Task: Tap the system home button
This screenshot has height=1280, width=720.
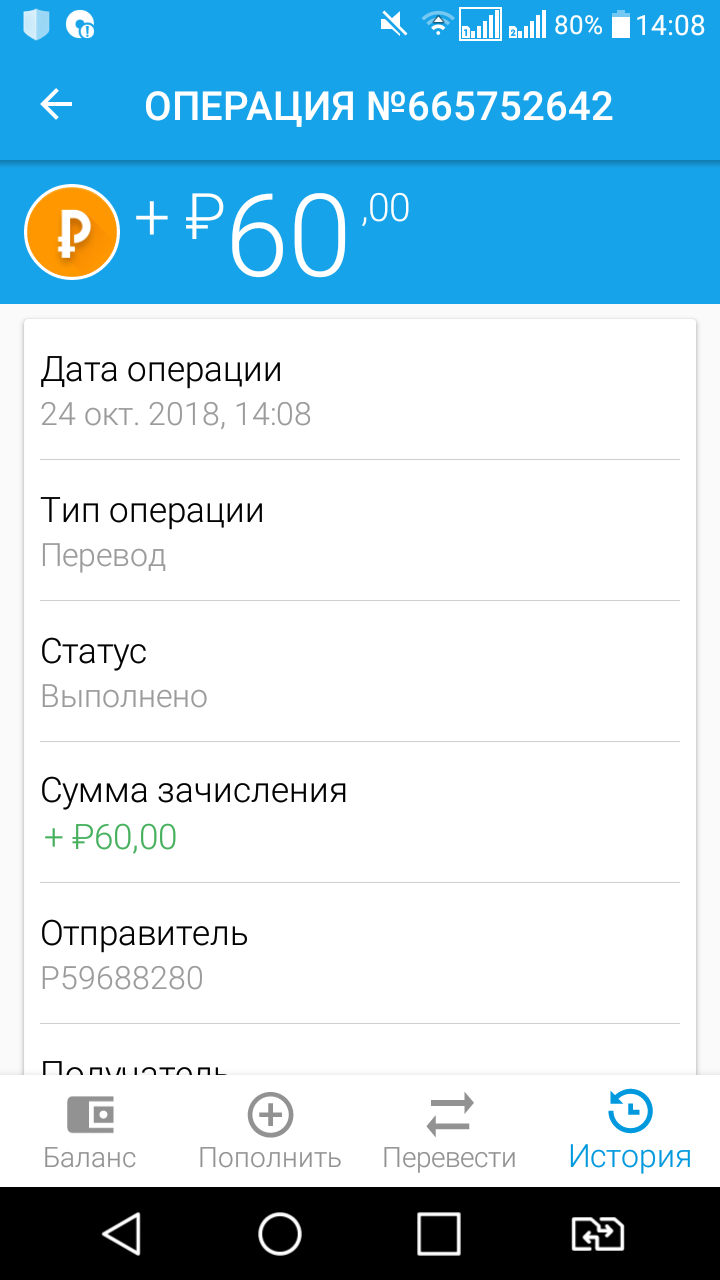Action: click(x=280, y=1234)
